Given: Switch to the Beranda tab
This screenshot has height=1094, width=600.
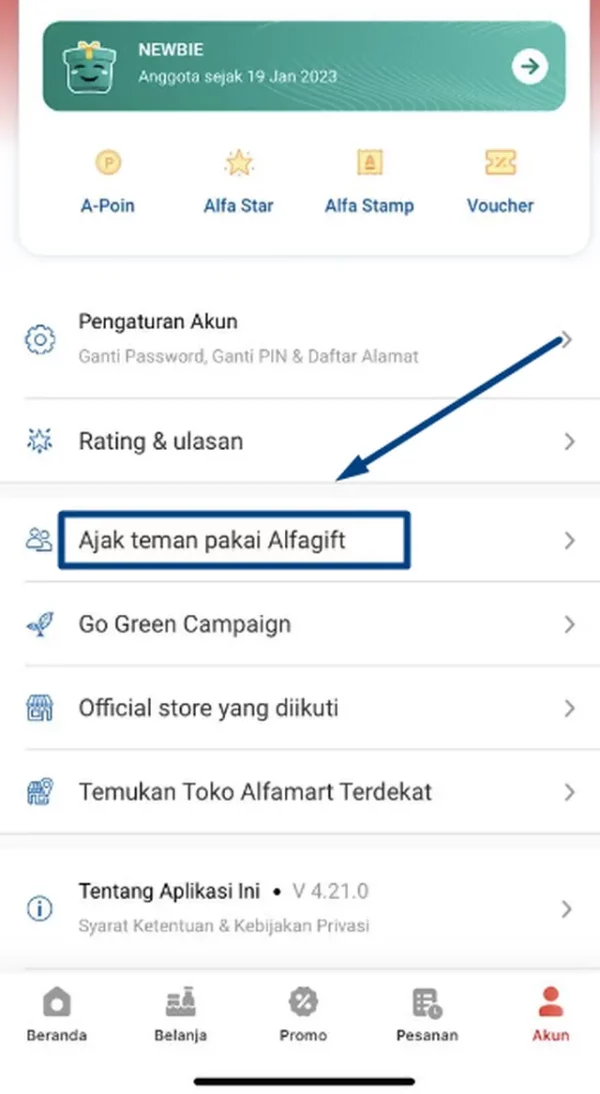Looking at the screenshot, I should [x=57, y=1014].
